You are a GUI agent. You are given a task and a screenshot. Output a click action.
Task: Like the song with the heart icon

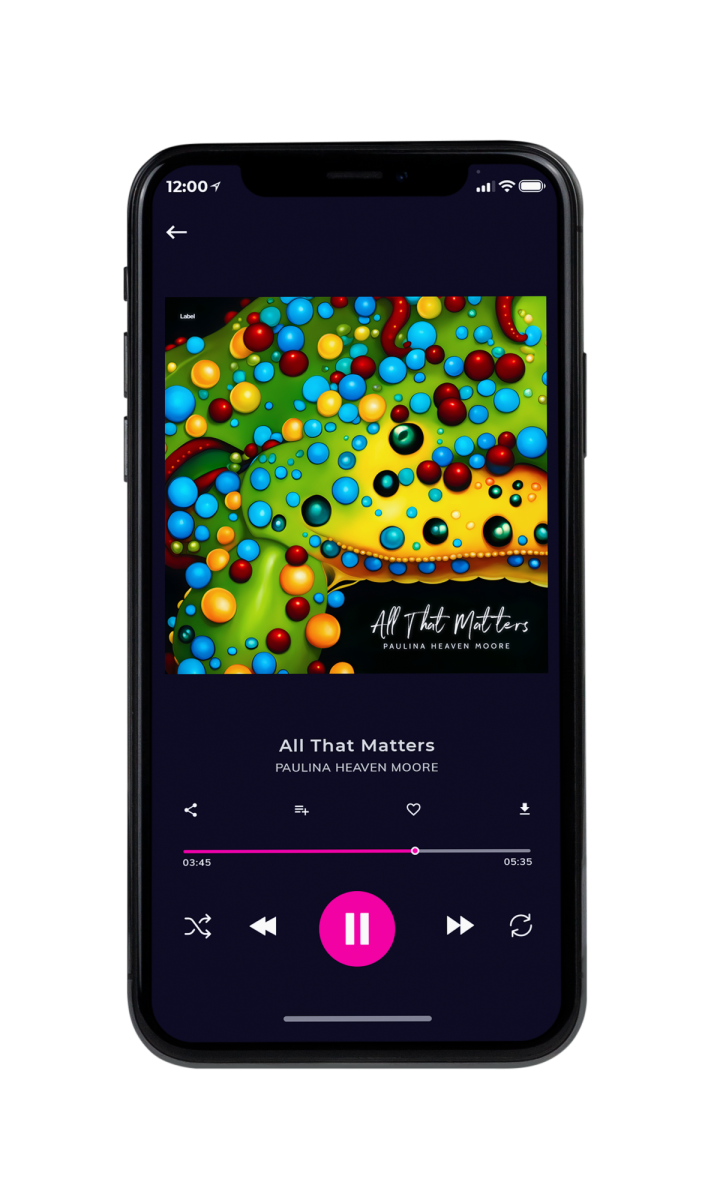[x=413, y=810]
